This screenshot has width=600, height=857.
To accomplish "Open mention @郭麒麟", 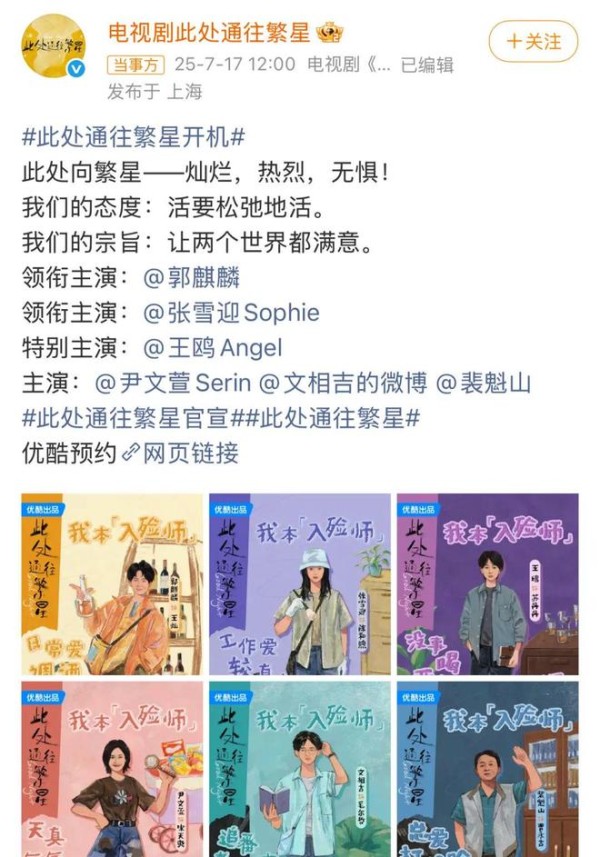I will [192, 277].
